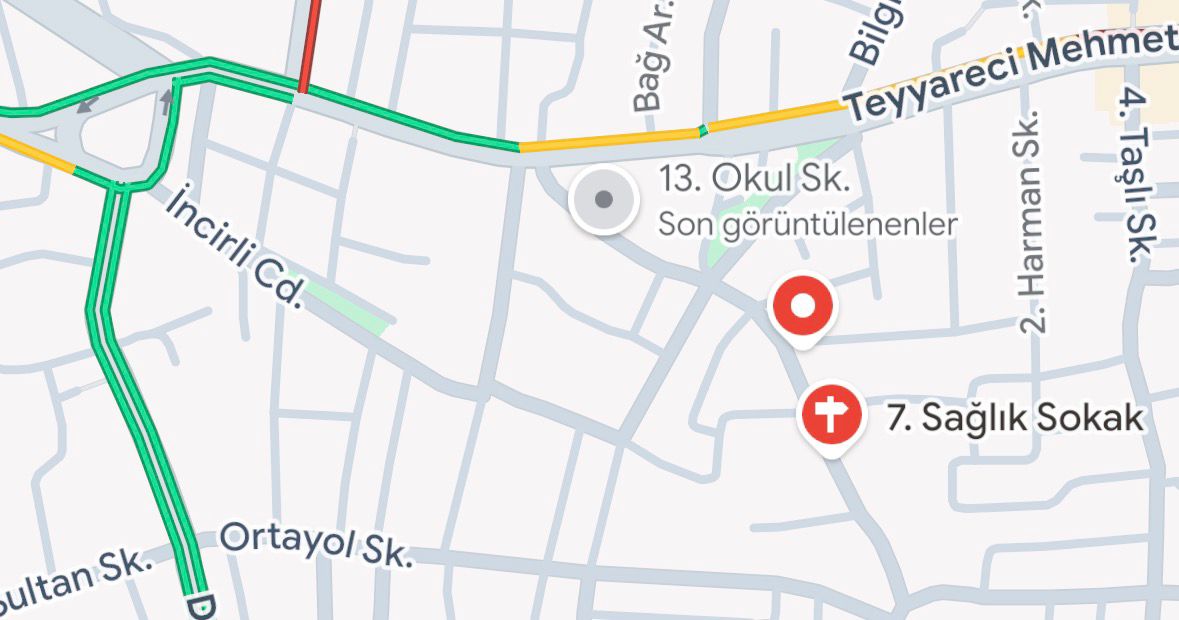Open the recently viewed 13. Okul Sk. marker
This screenshot has width=1179, height=620.
[603, 200]
